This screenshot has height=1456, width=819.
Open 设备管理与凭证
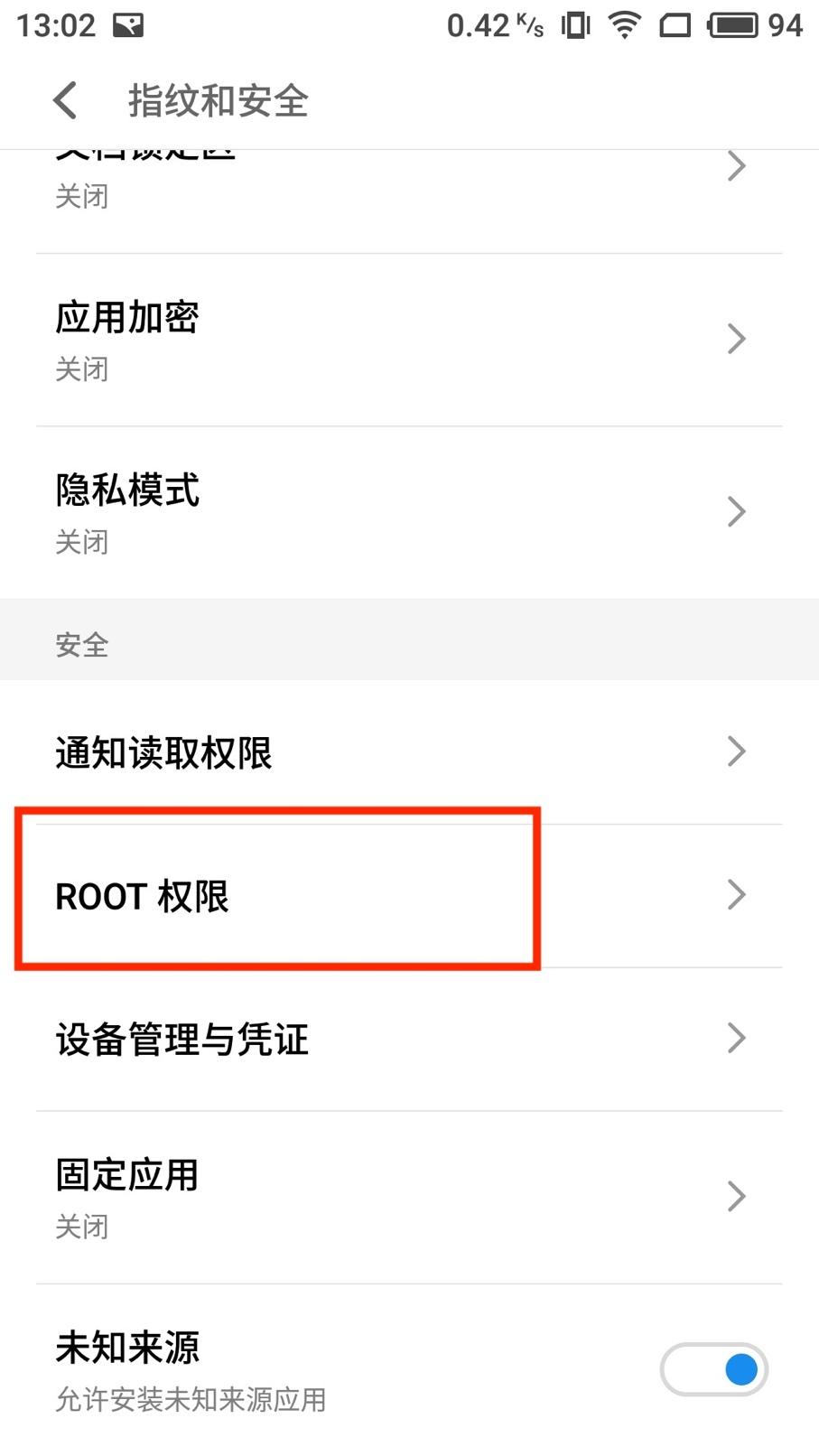pyautogui.click(x=408, y=1039)
